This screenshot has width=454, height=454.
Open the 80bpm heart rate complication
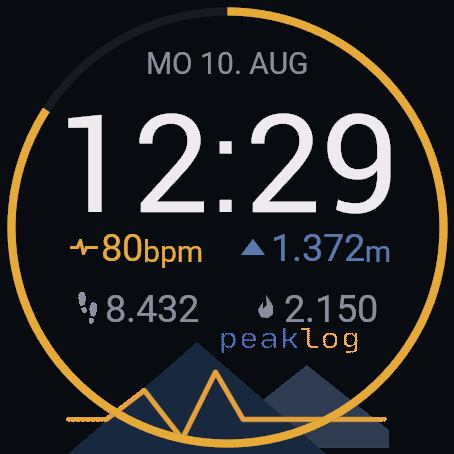pos(136,249)
